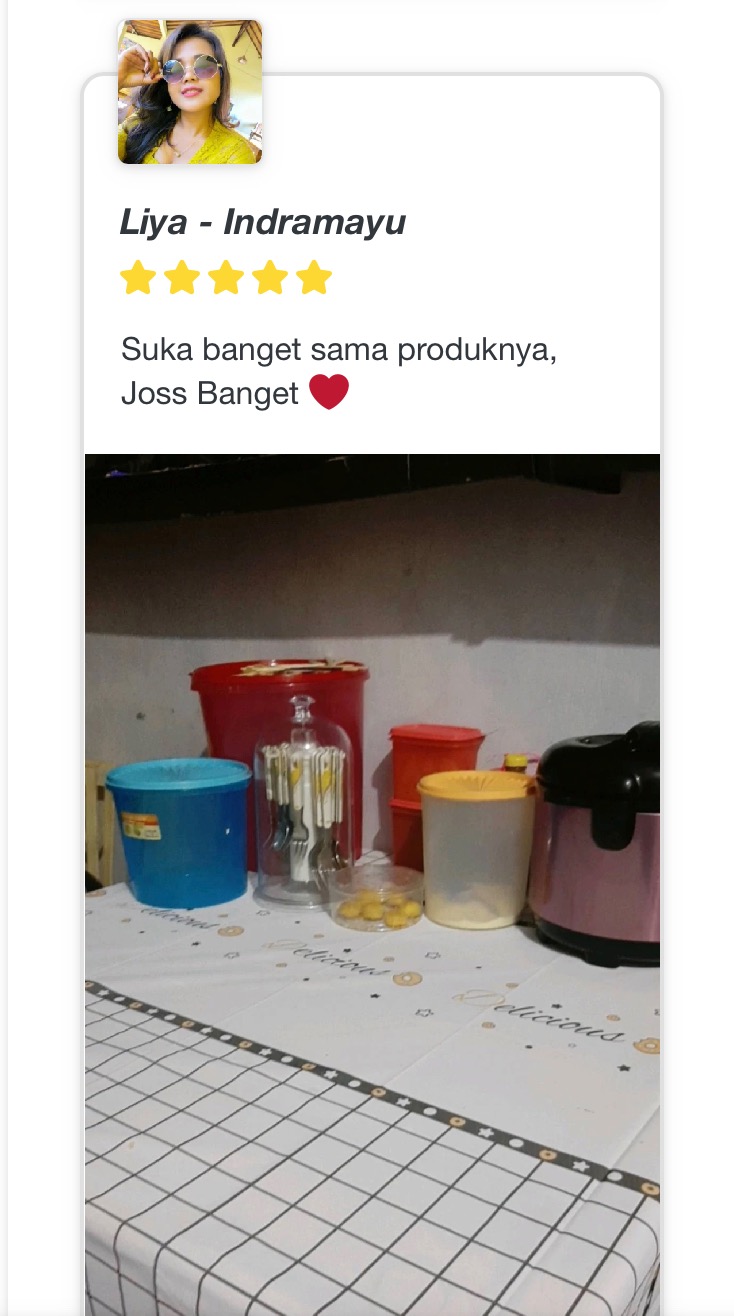The height and width of the screenshot is (1316, 734).
Task: Open the photo attached to Liya's review
Action: pos(372,885)
